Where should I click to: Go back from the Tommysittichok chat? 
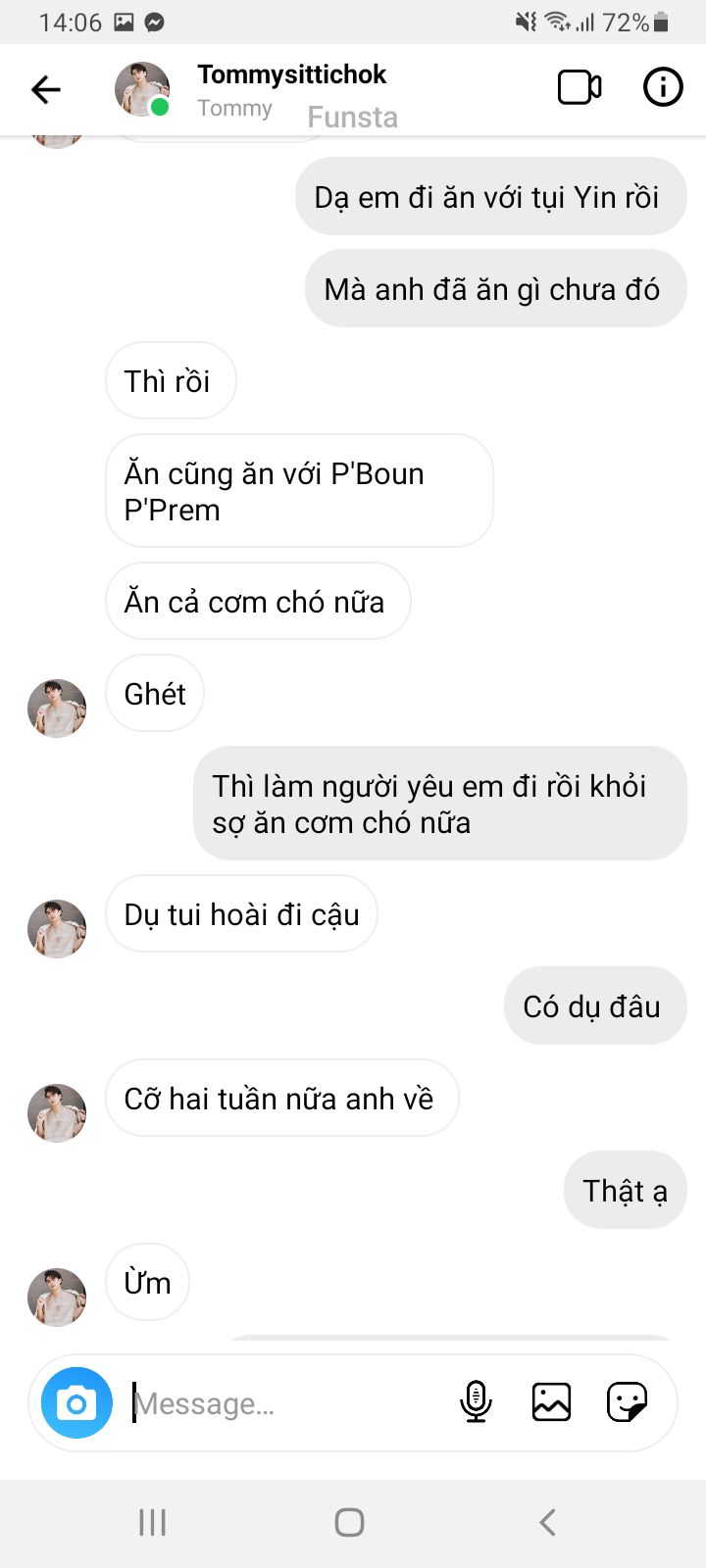(46, 90)
